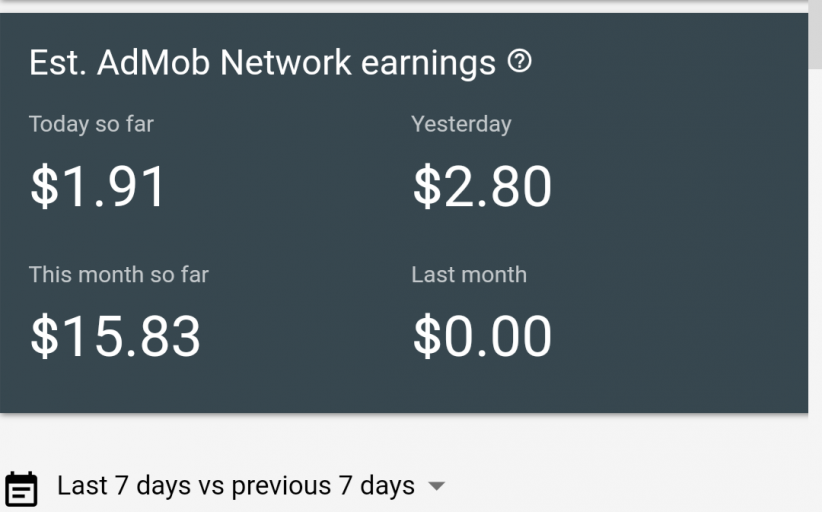Expand the Last 7 days date range dropdown
The width and height of the screenshot is (822, 512).
[435, 487]
